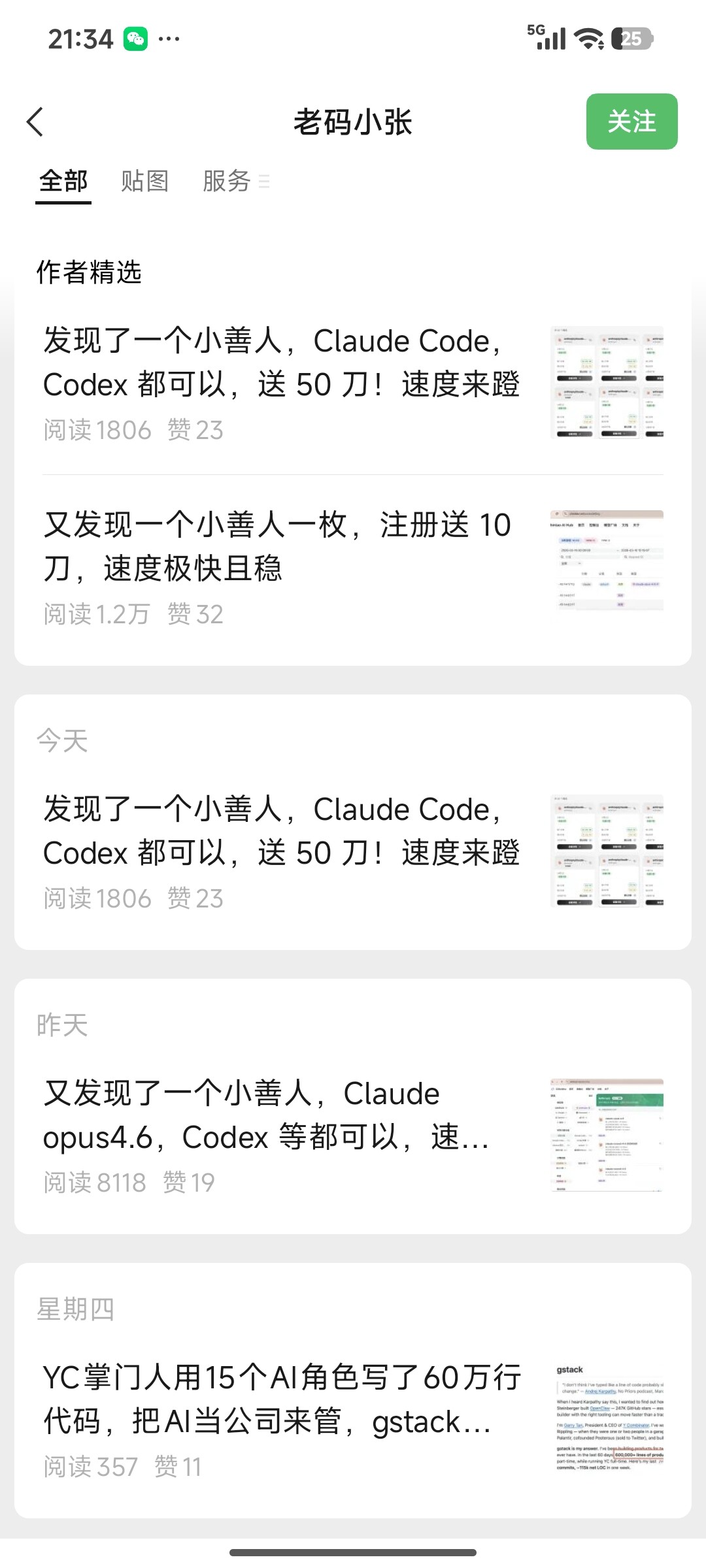The image size is (706, 1568).
Task: Open the 服务 tab menu
Action: pos(235,182)
